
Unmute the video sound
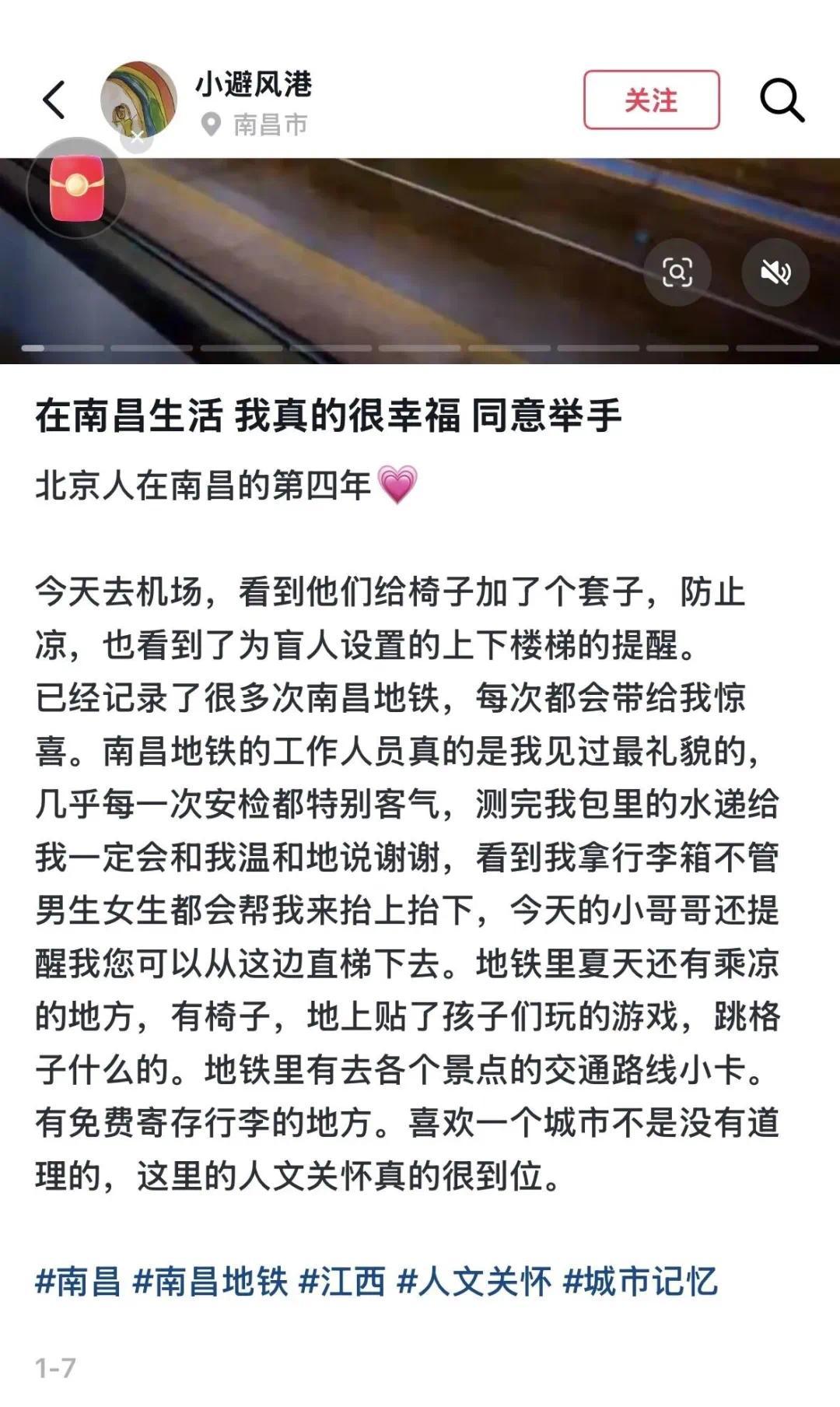tap(775, 272)
